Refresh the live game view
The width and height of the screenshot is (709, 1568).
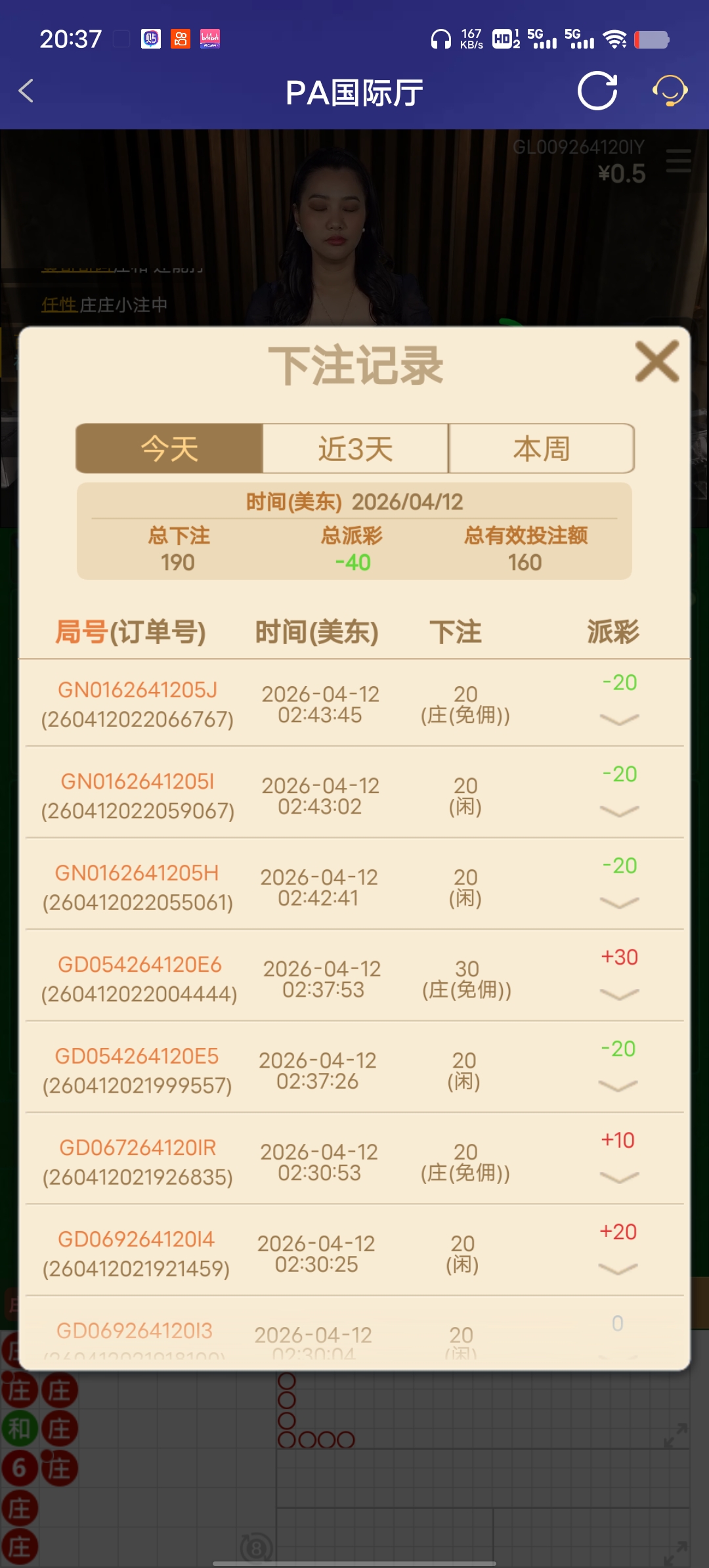coord(596,91)
